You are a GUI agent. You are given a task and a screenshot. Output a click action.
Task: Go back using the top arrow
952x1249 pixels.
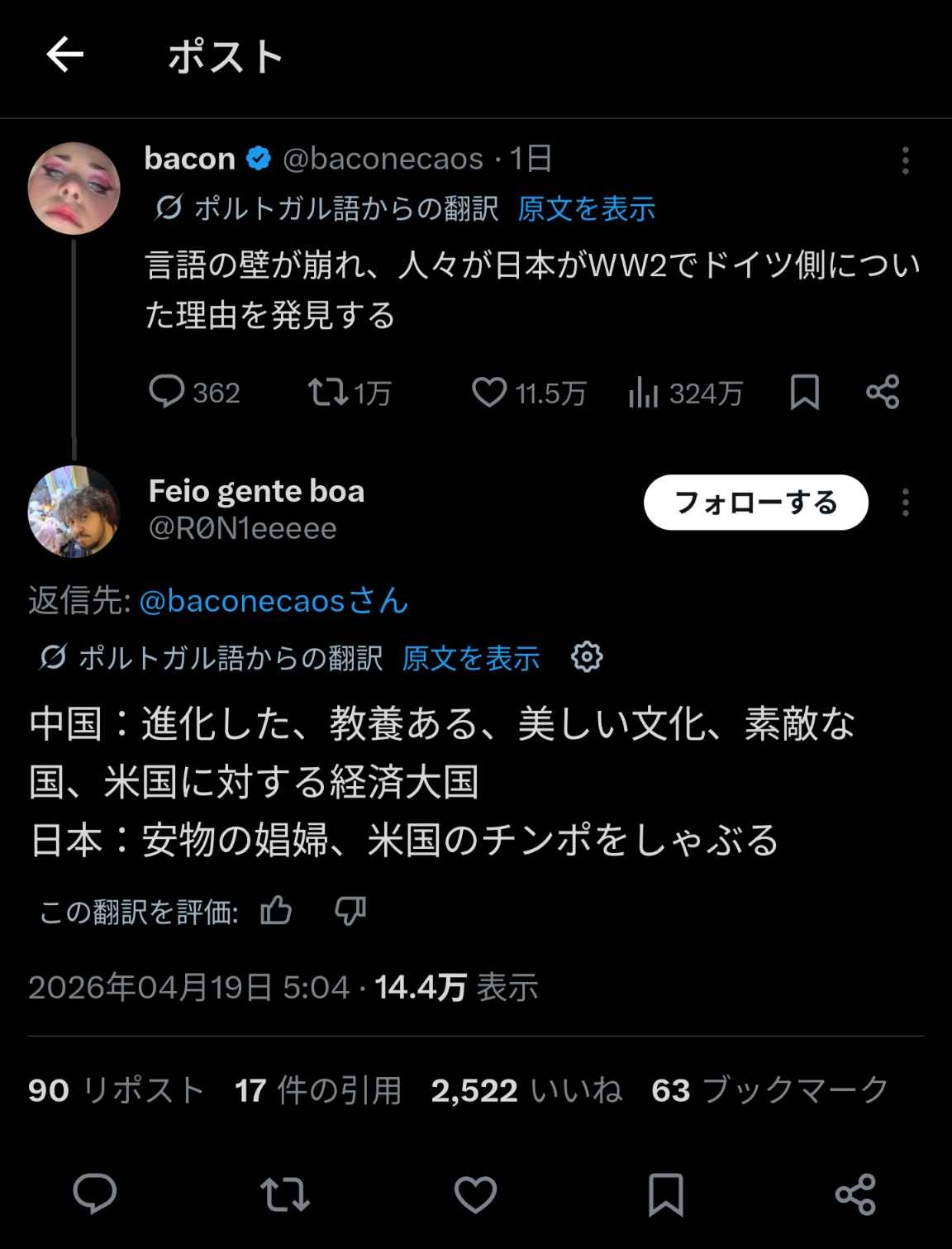[64, 56]
